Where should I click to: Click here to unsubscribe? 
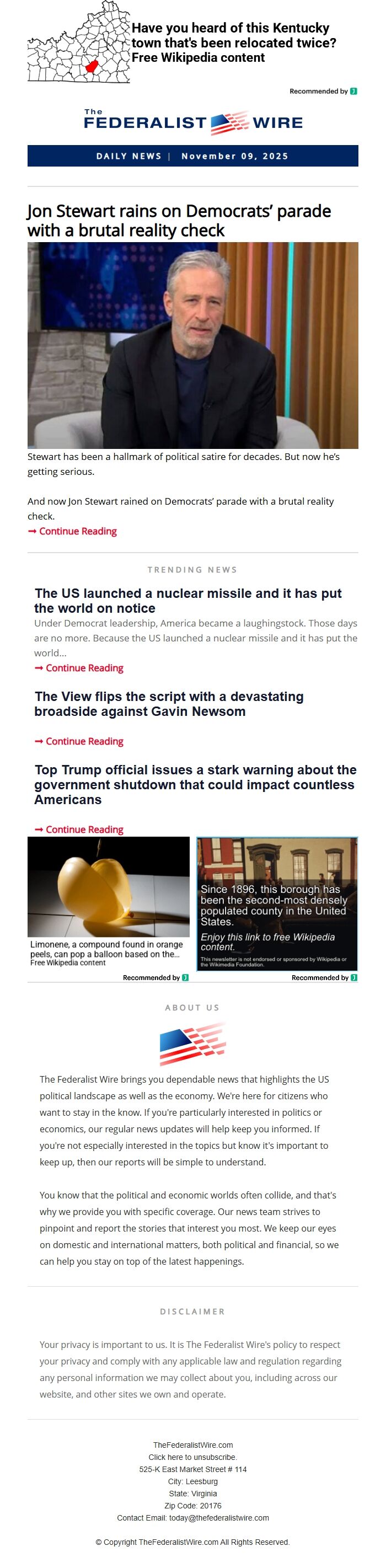[x=192, y=1457]
